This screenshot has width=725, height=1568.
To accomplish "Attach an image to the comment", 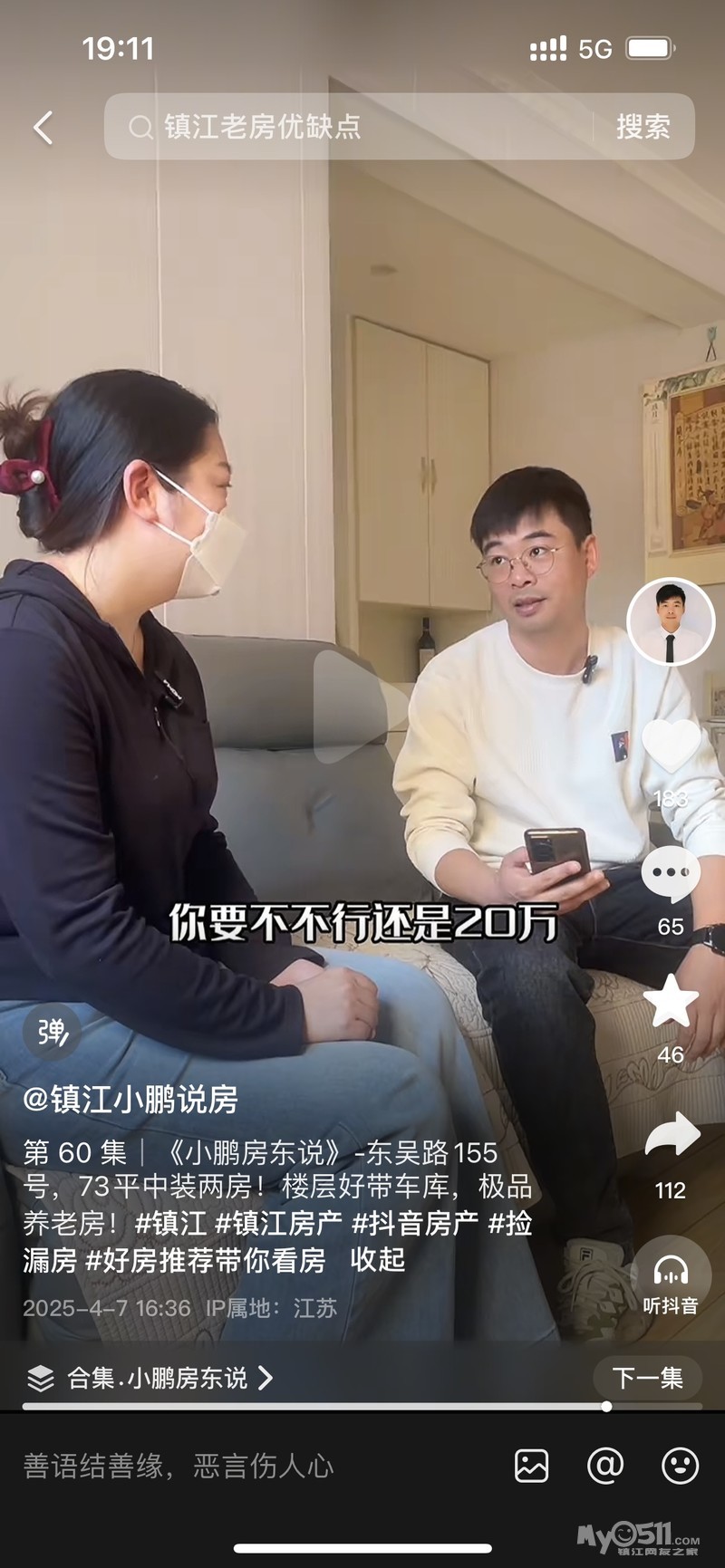I will tap(532, 1465).
